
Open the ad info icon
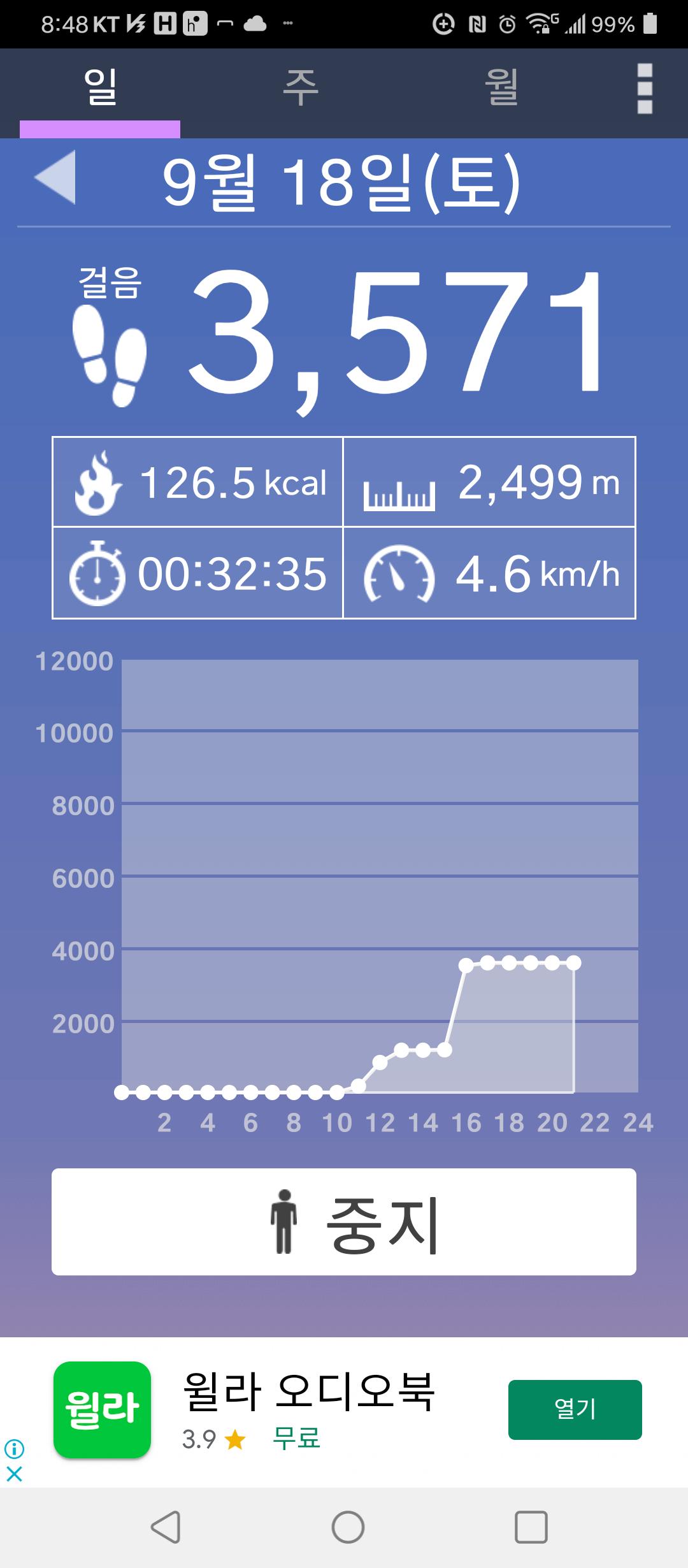pos(14,1449)
